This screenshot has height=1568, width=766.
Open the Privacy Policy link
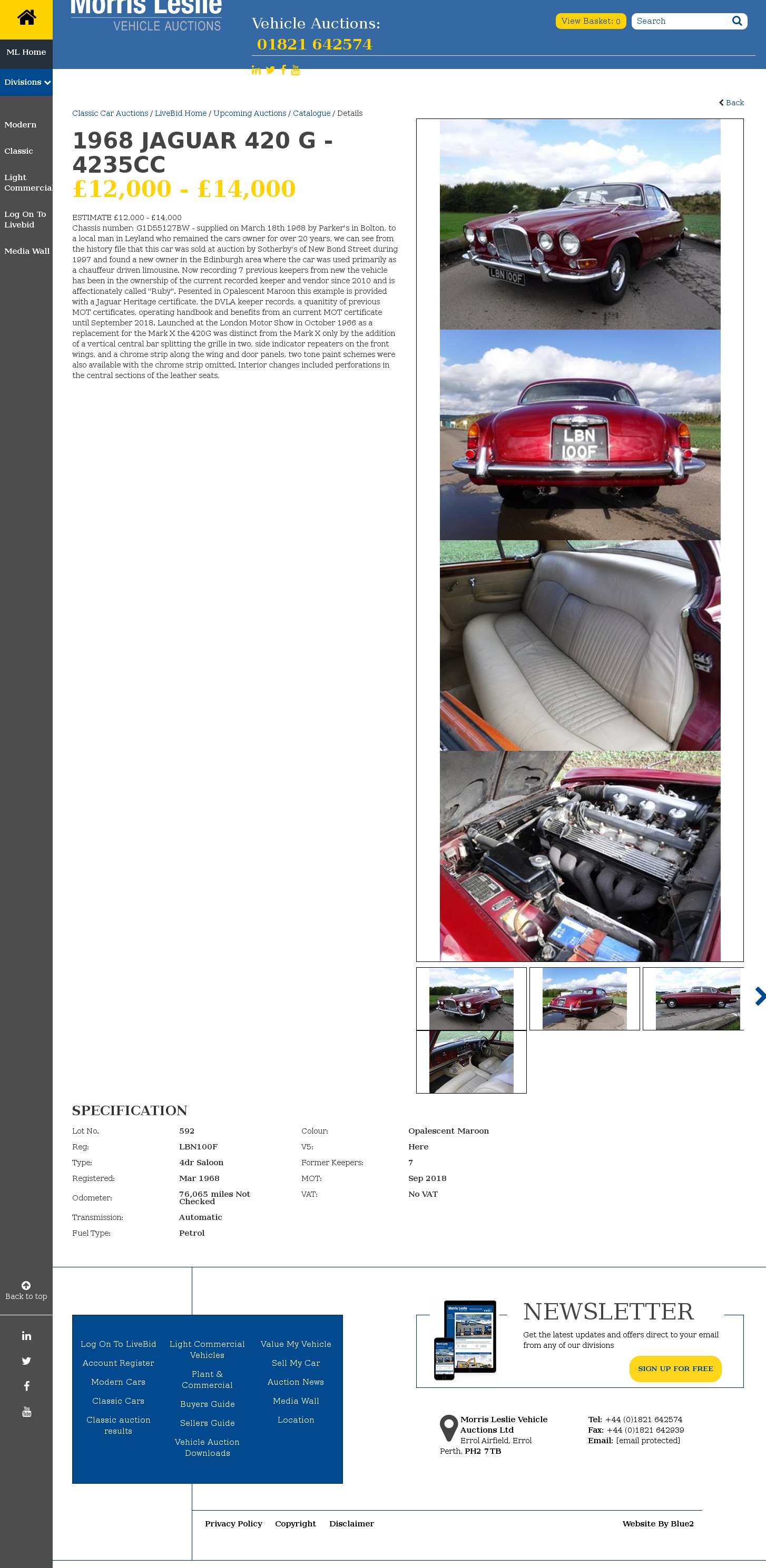[233, 1523]
